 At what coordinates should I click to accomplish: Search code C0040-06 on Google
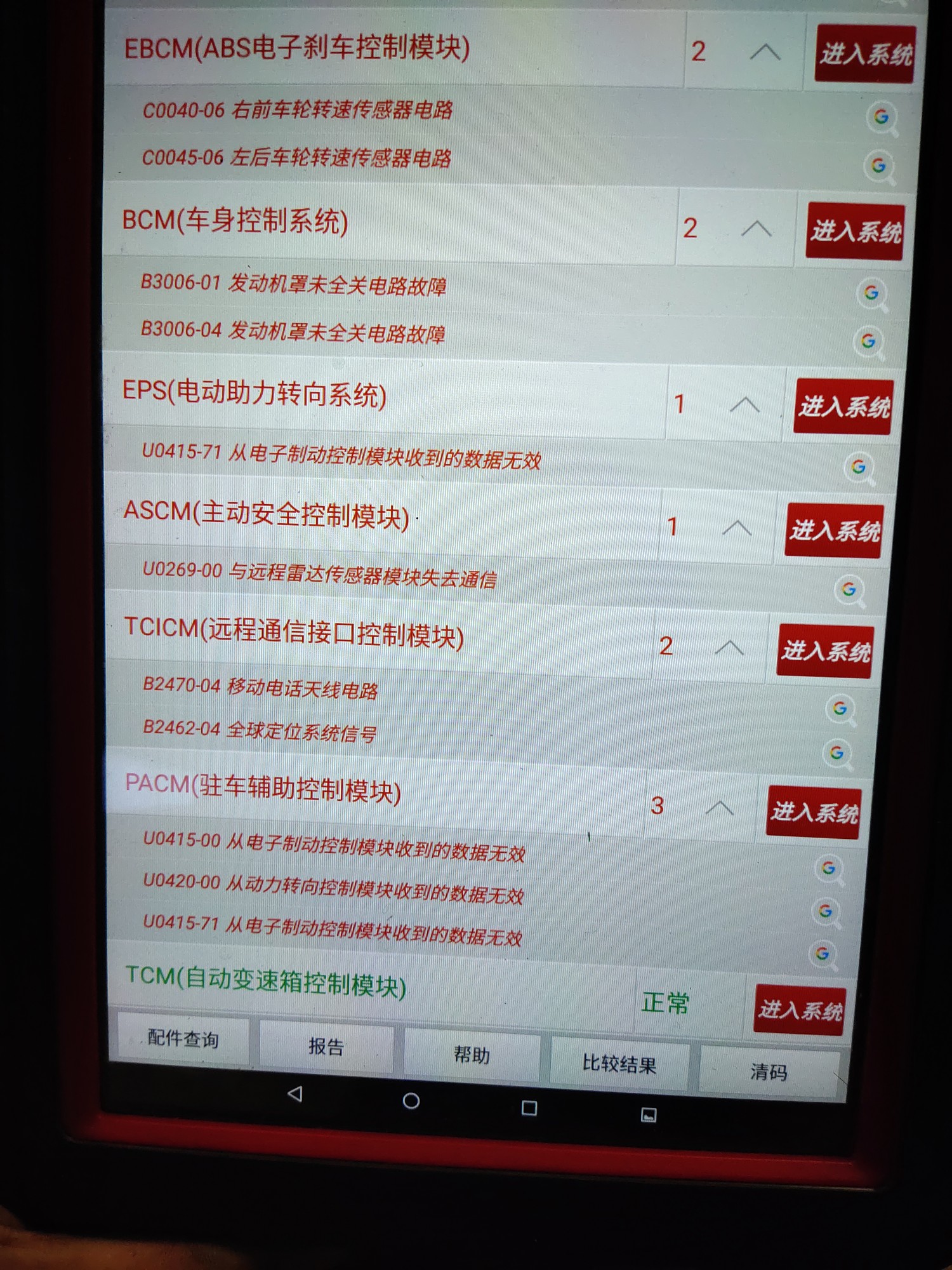click(882, 117)
